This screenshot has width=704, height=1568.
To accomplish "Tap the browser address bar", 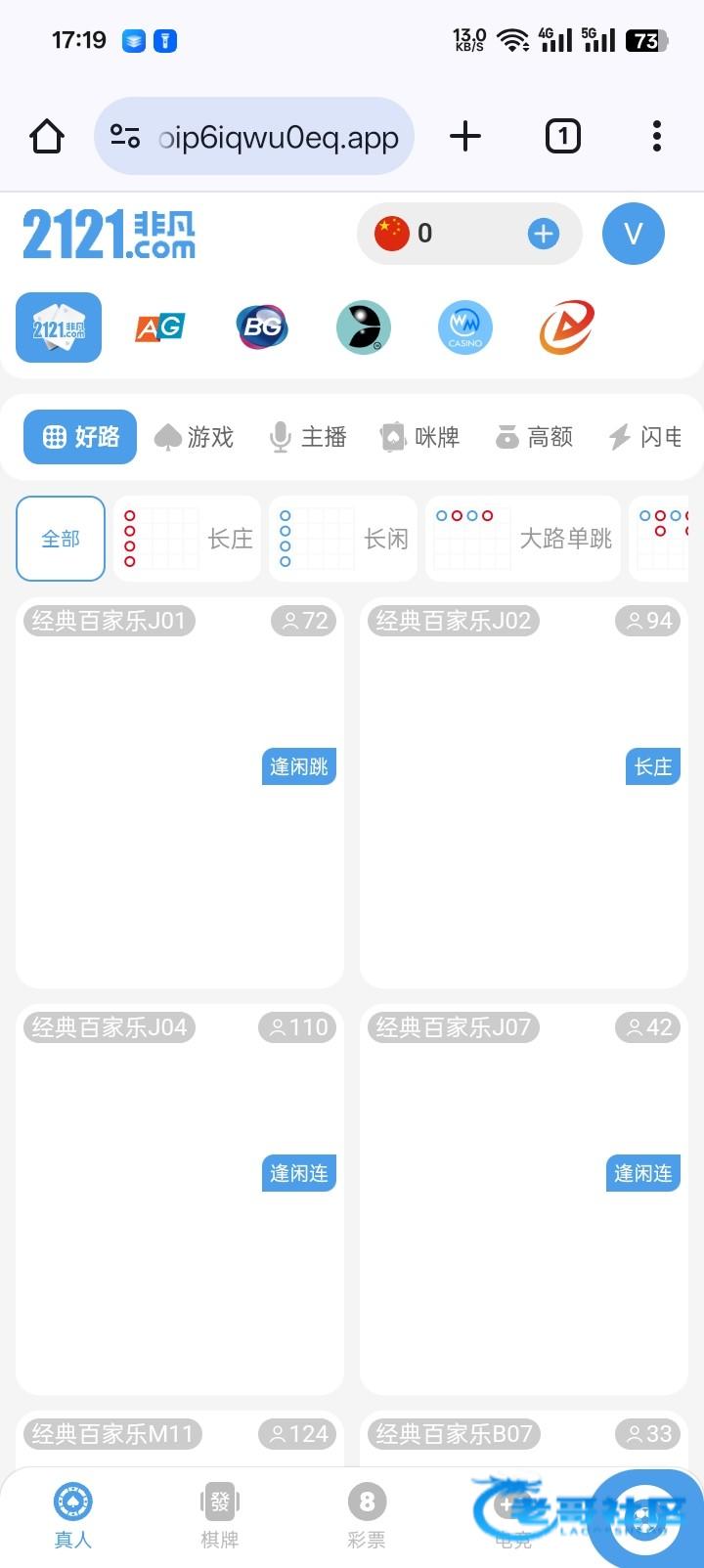I will coord(254,137).
